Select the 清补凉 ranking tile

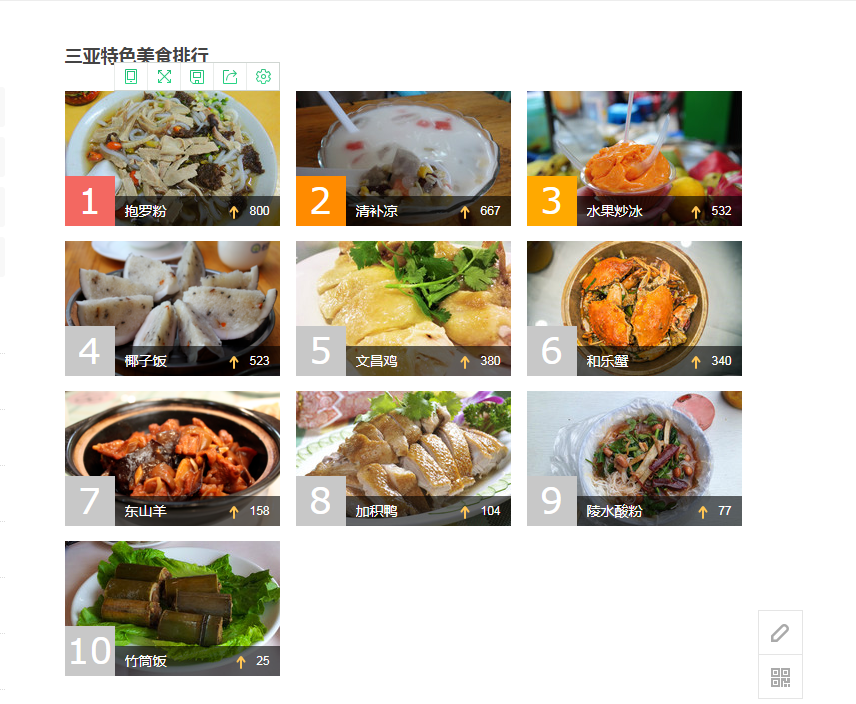pyautogui.click(x=403, y=158)
